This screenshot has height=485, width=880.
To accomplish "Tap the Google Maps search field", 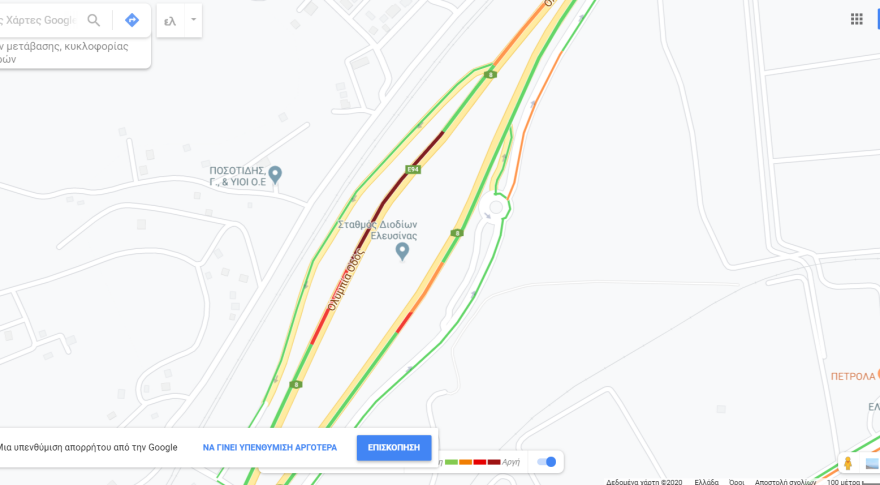I will 38,20.
